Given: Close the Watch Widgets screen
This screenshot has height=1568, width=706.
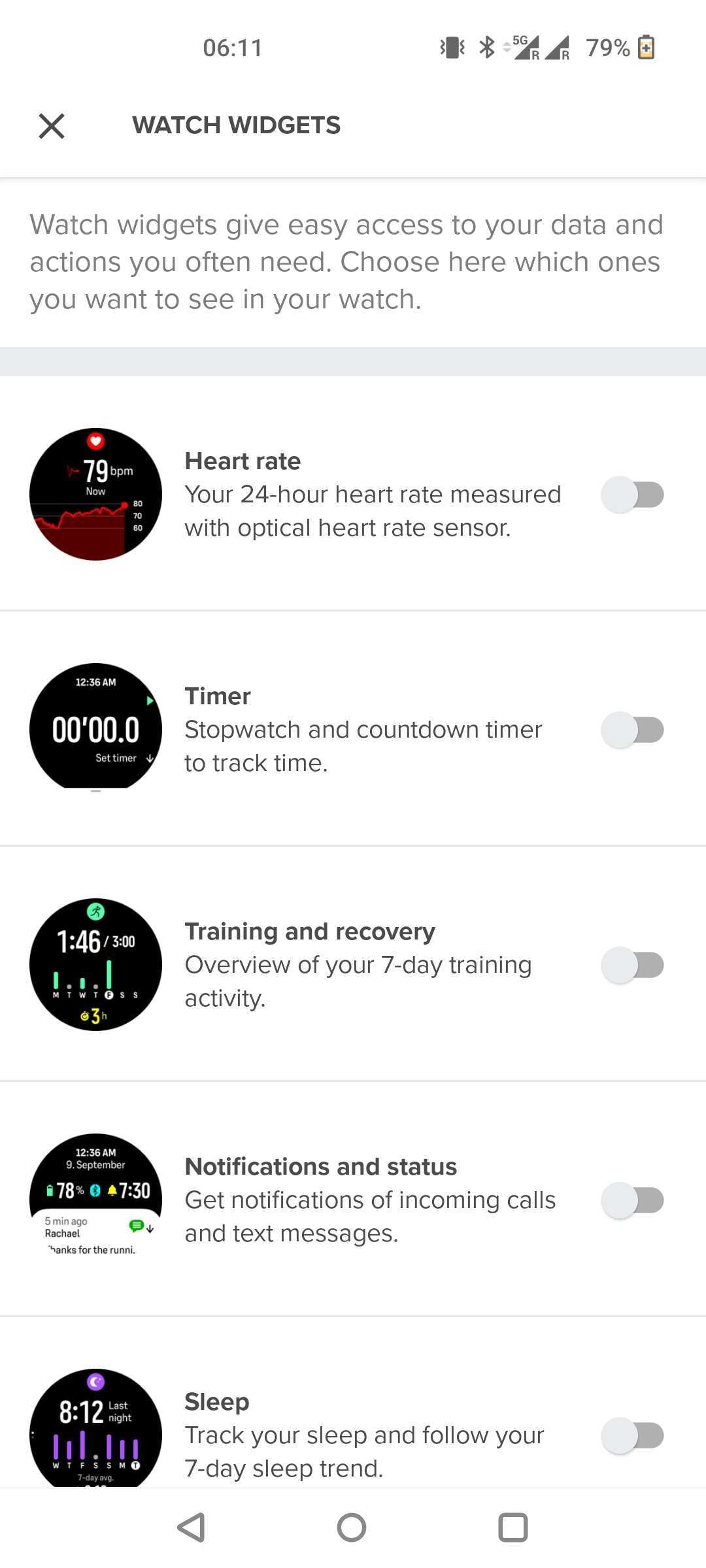Looking at the screenshot, I should pos(52,125).
